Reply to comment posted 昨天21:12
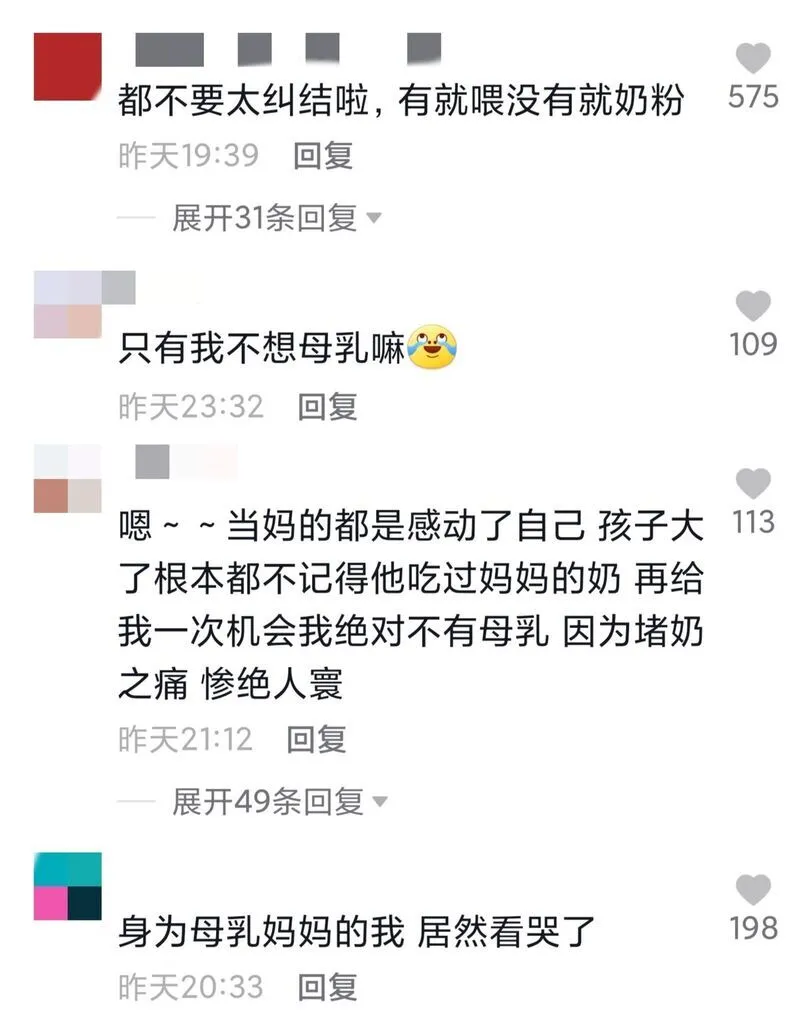 coord(316,739)
